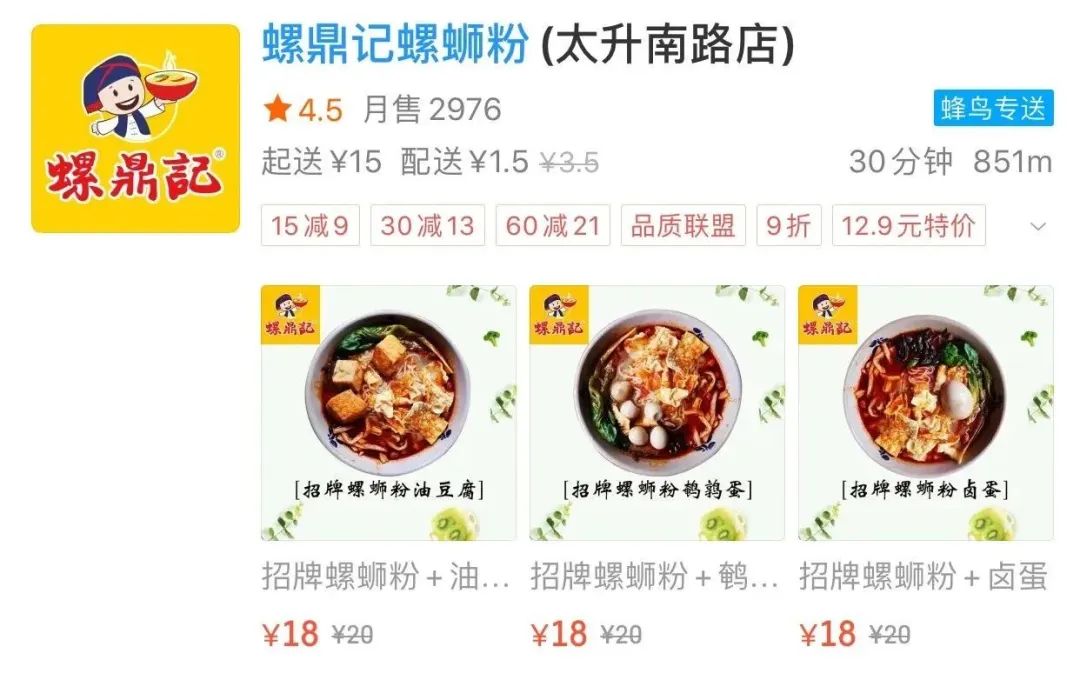The width and height of the screenshot is (1080, 680).
Task: Open the 招牌螺蛳粉 + 油豆腐 dish card
Action: 388,413
